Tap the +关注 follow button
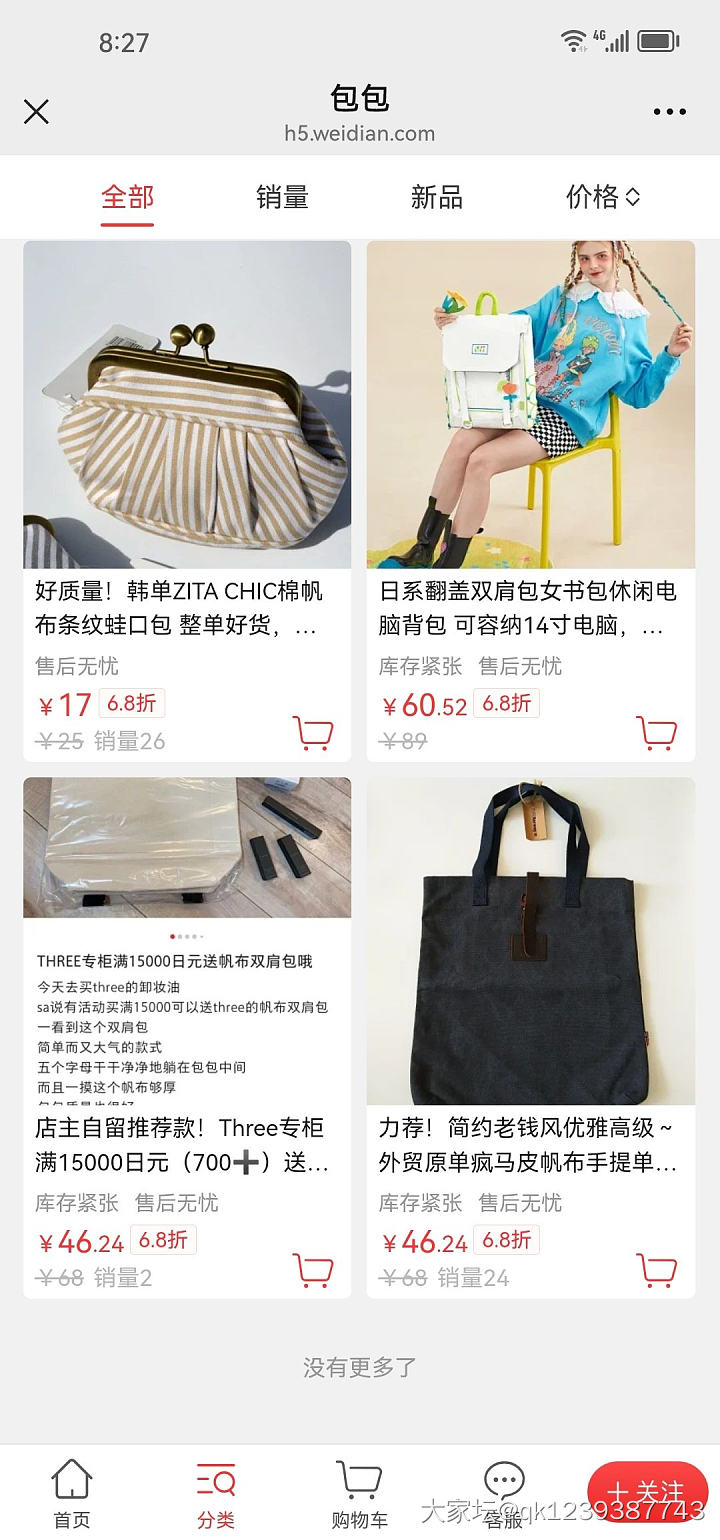Viewport: 720px width, 1540px height. [649, 1488]
